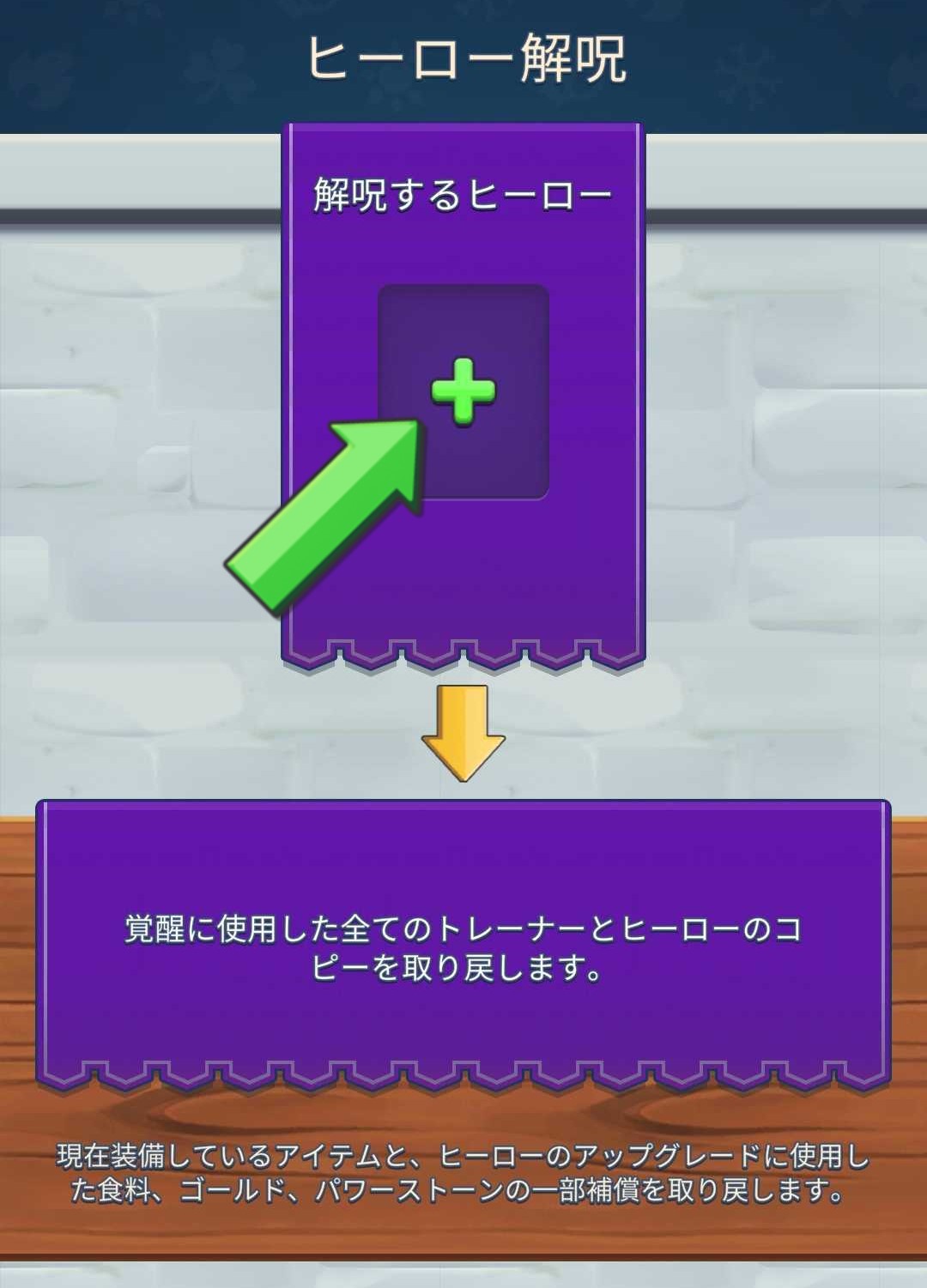The image size is (927, 1288).
Task: Tap the green plus to add a hero
Action: [463, 391]
